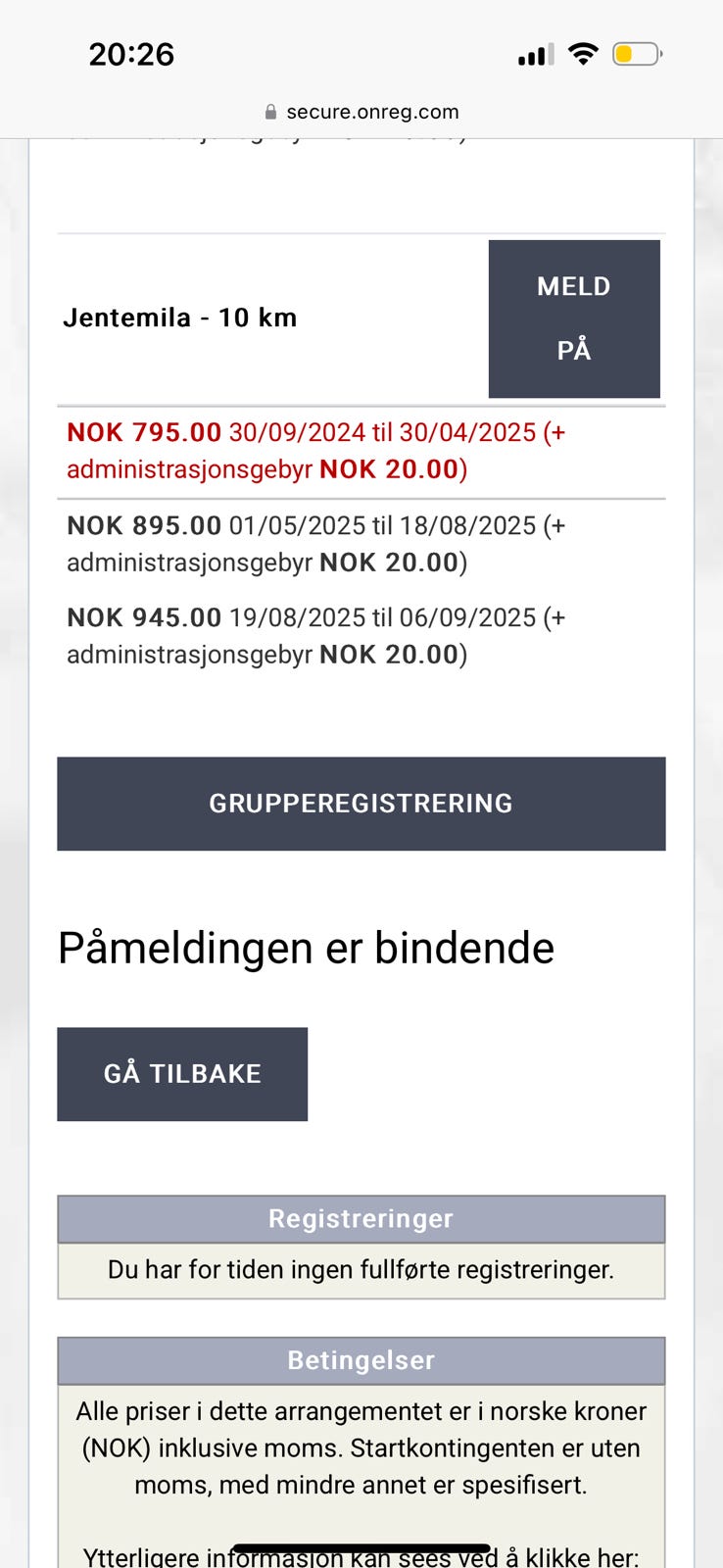Tap the GÅ TILBAKE button
Viewport: 723px width, 1568px height.
point(182,1073)
